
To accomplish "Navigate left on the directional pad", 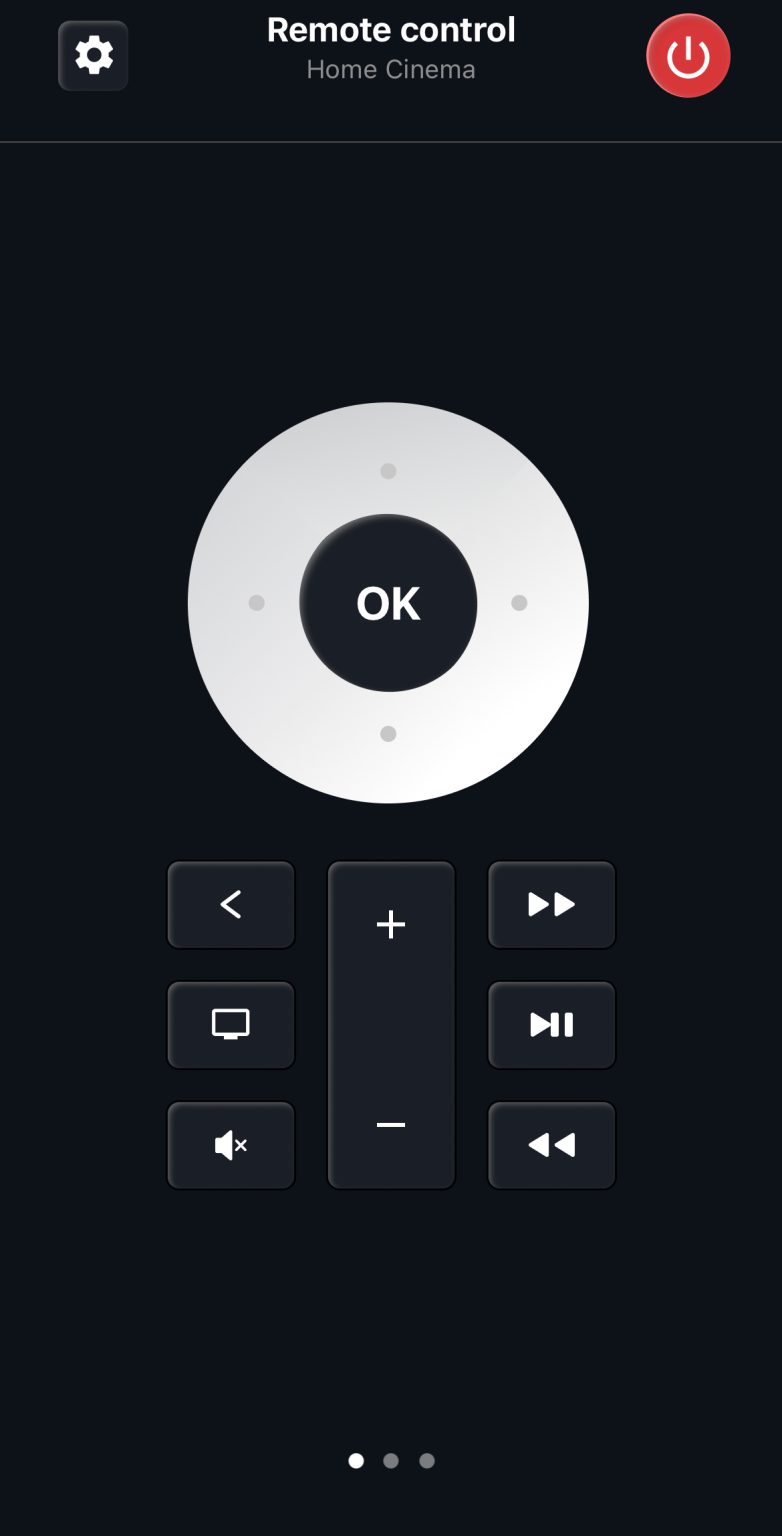I will 255,601.
